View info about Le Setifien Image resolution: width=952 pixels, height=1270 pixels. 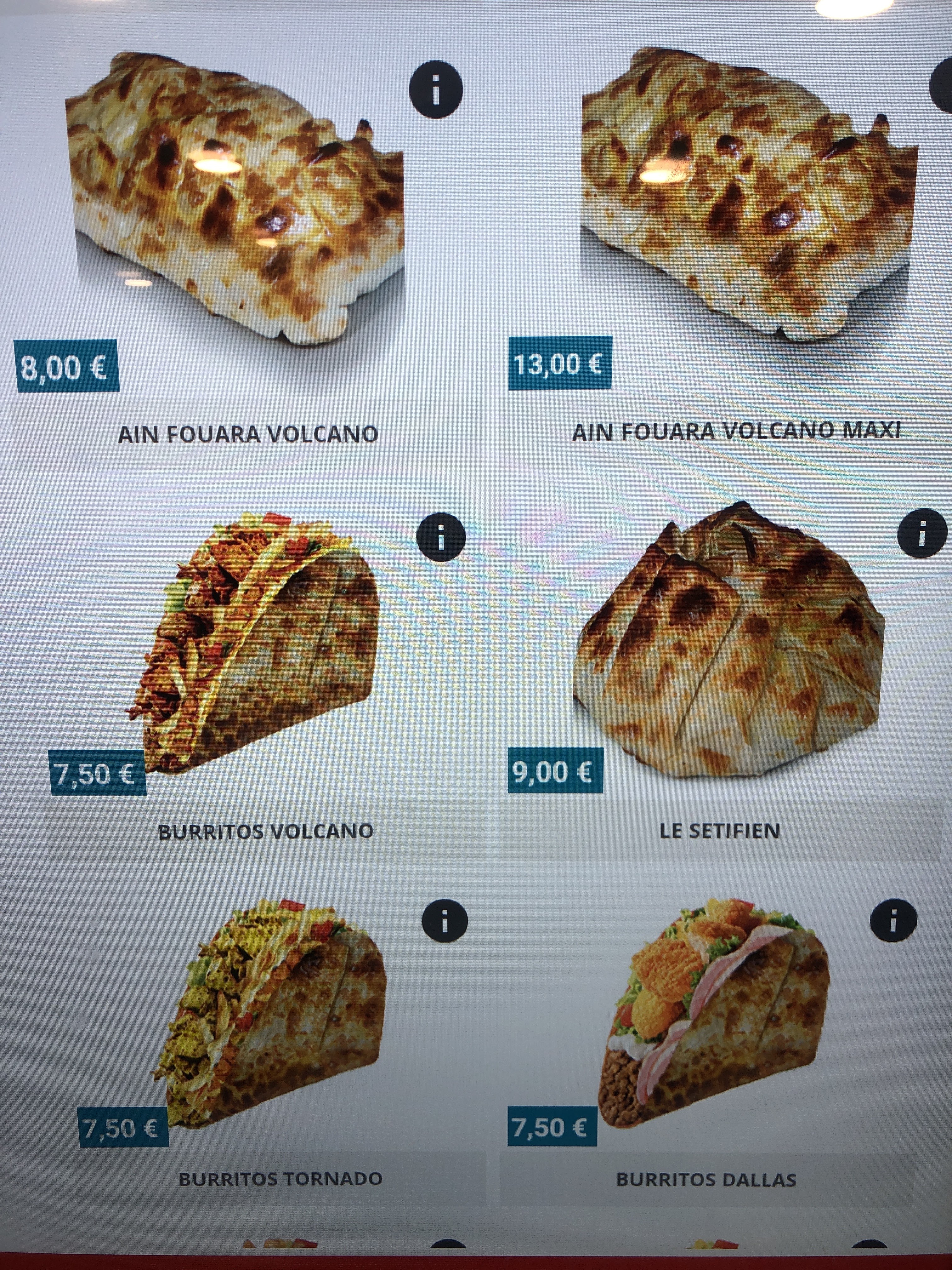921,533
